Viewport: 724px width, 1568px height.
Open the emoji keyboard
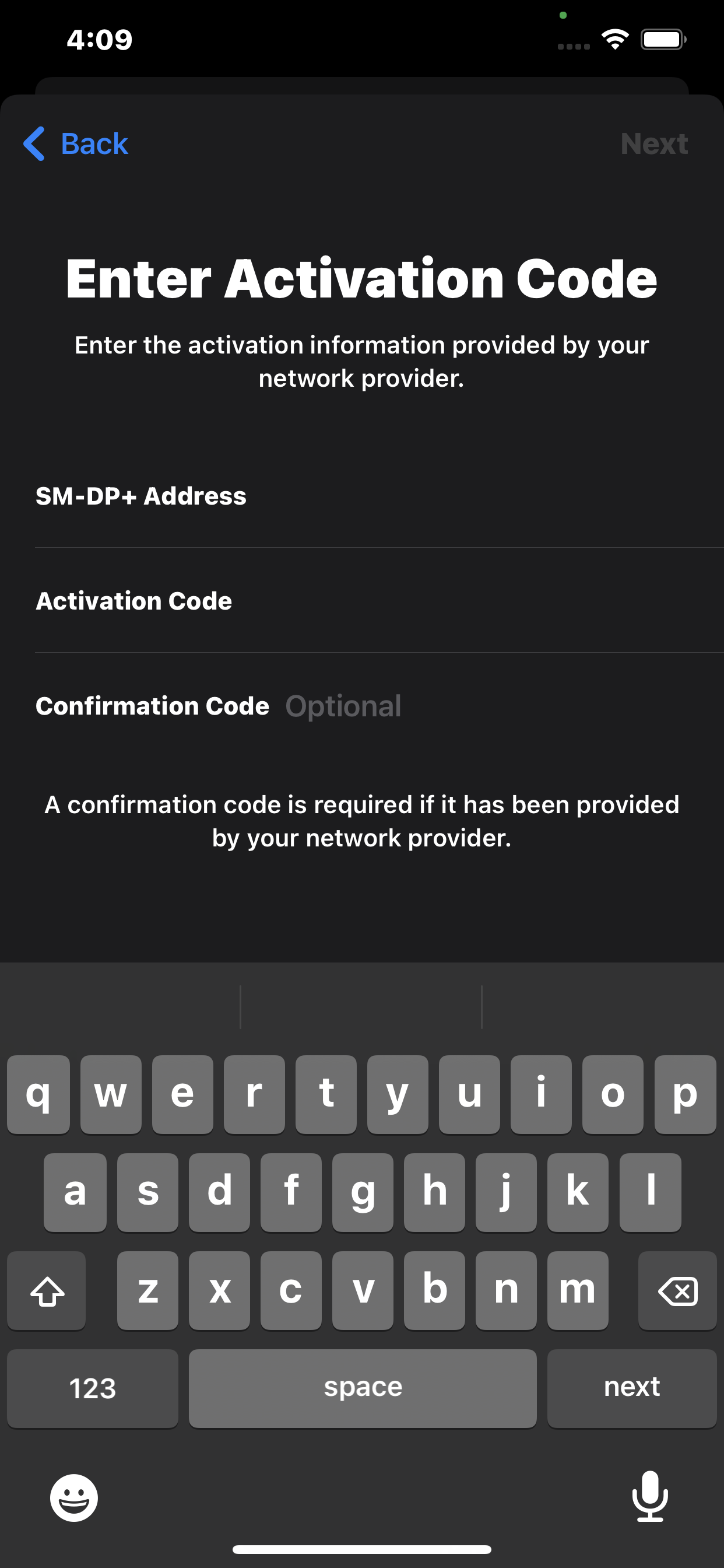tap(73, 1498)
